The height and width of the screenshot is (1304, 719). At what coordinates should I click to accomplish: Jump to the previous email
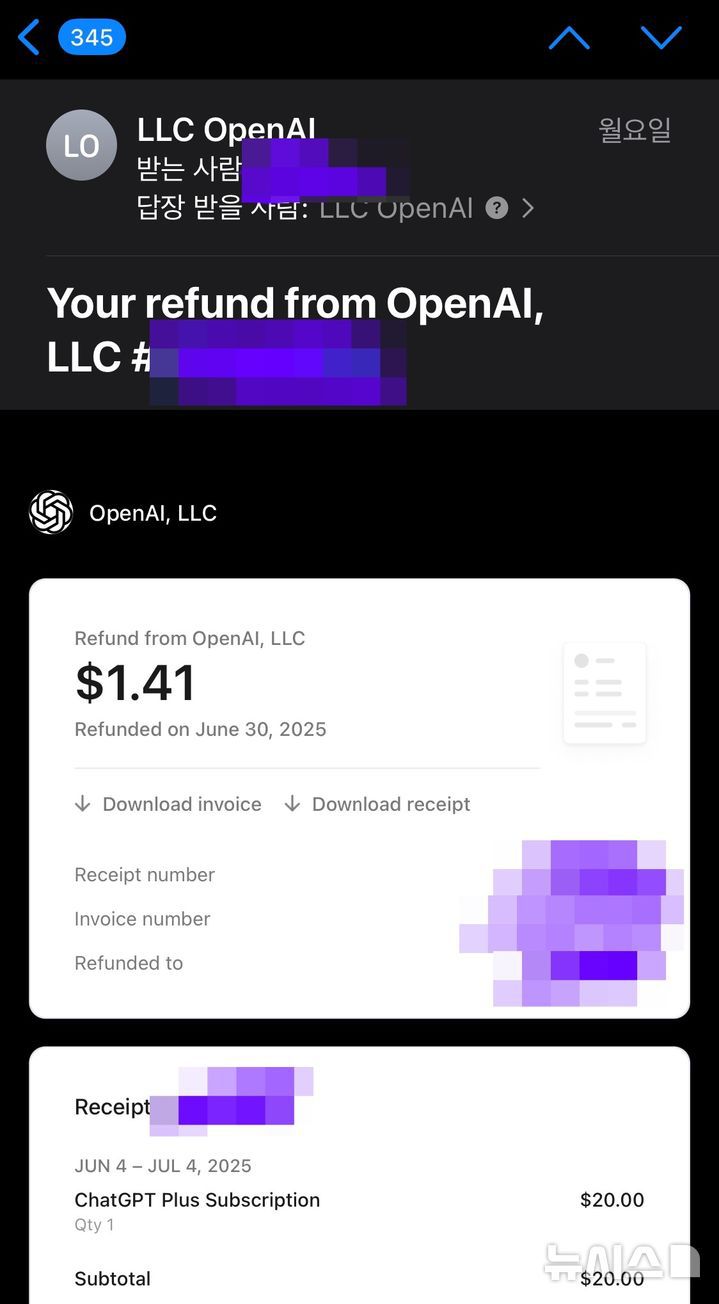click(x=569, y=38)
